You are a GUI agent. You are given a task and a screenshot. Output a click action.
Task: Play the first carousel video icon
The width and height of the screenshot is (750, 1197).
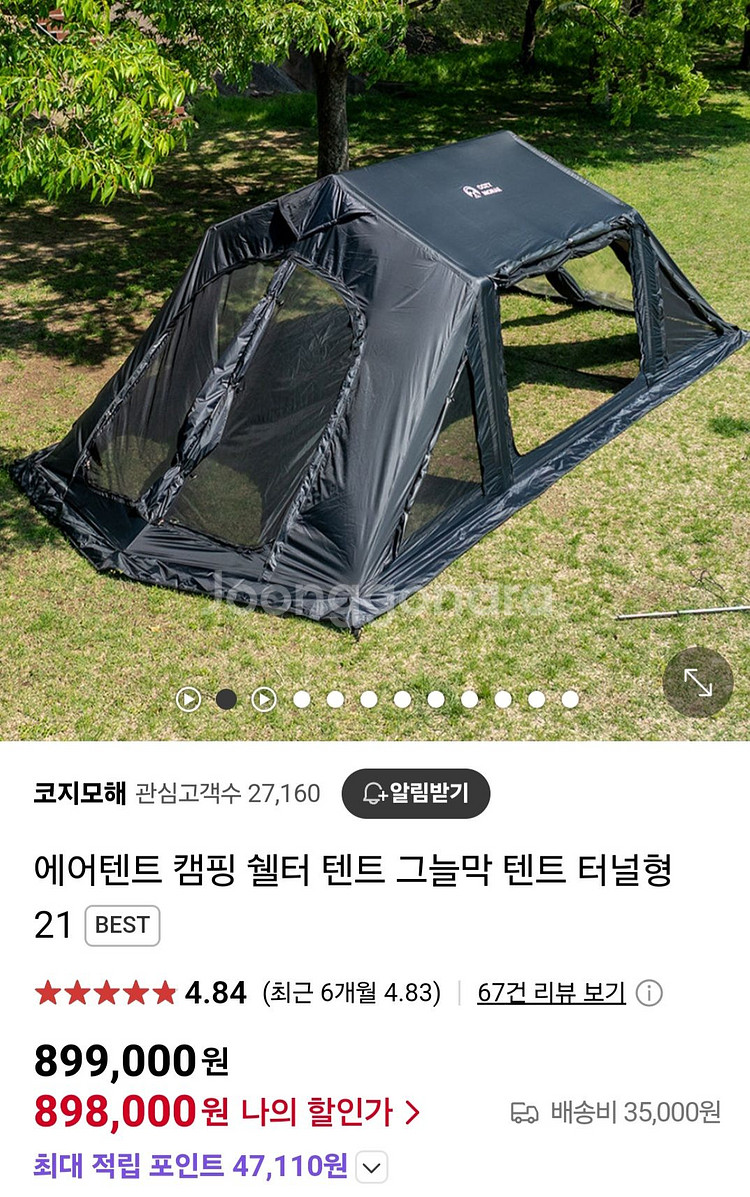(190, 697)
